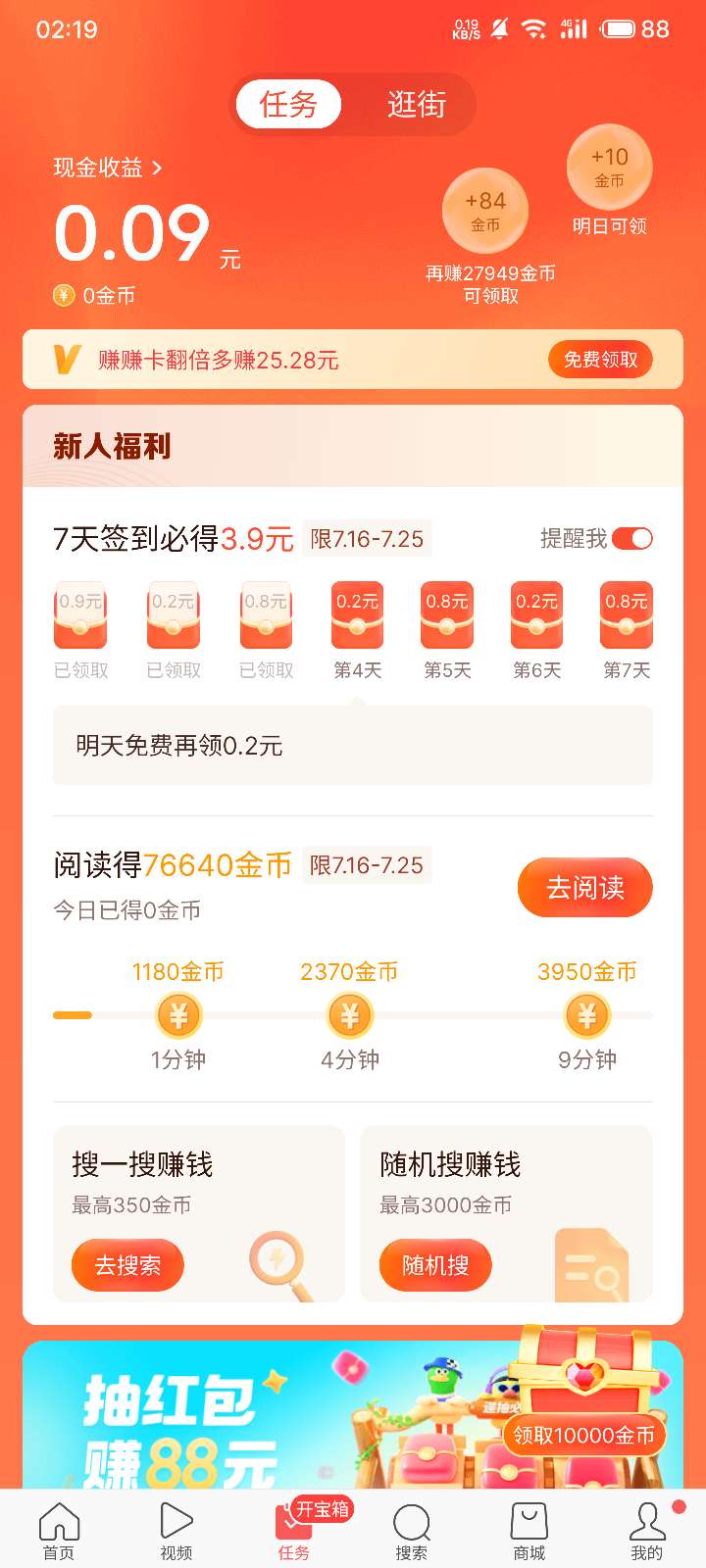
Task: Toggle the 提醒我 reminder switch off
Action: point(632,538)
